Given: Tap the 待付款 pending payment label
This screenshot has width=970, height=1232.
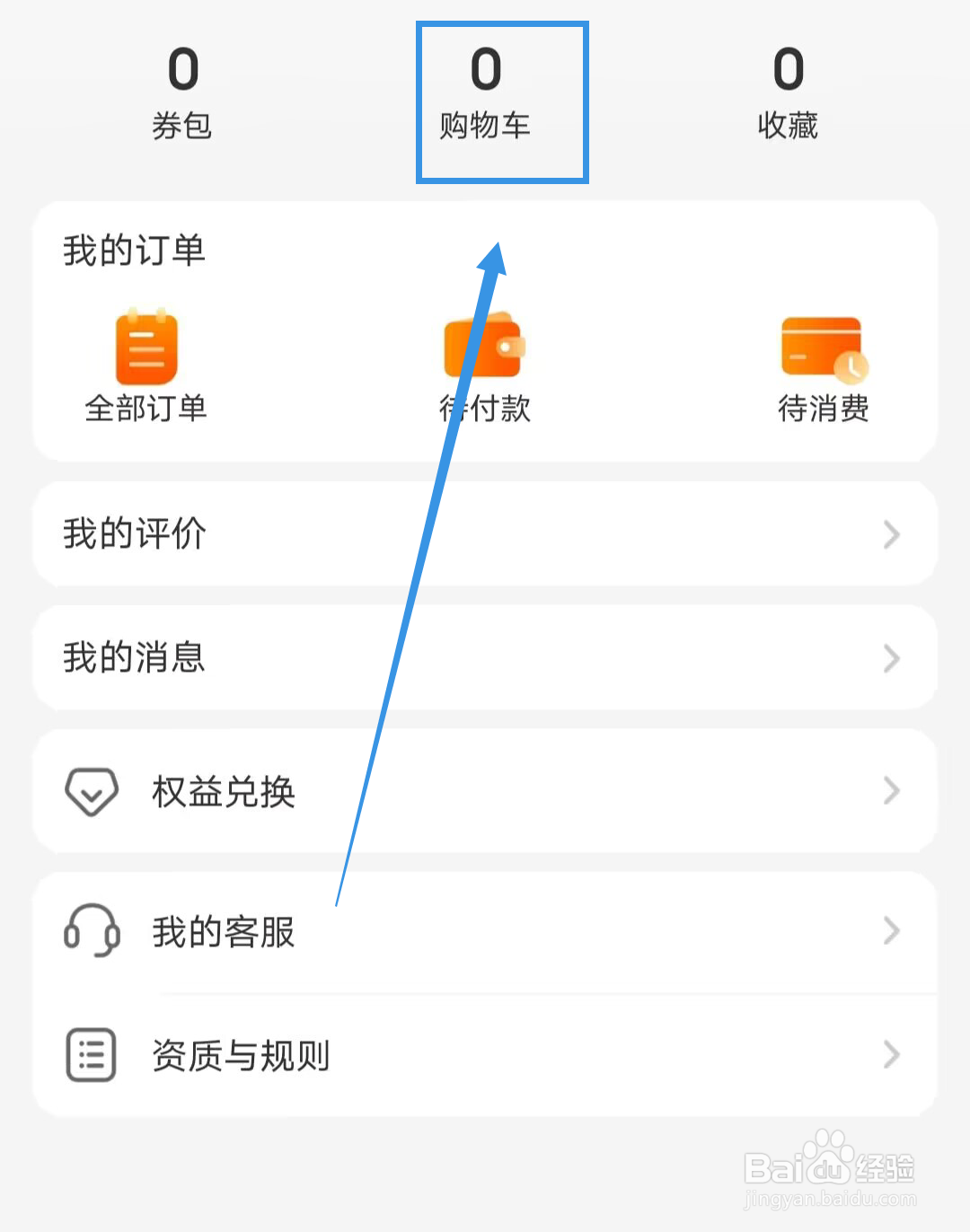Looking at the screenshot, I should pyautogui.click(x=485, y=411).
